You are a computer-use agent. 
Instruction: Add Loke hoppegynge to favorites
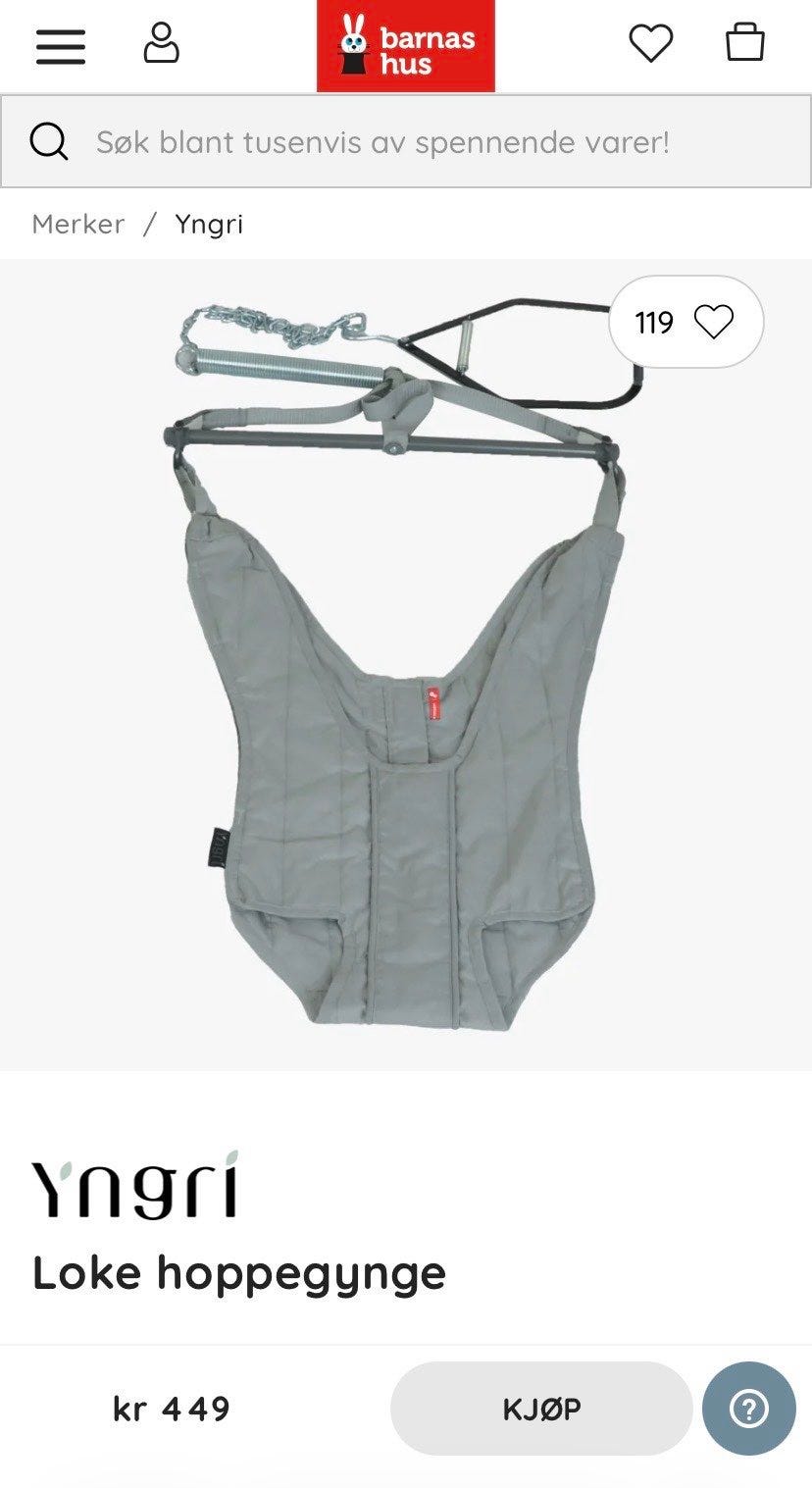point(713,322)
